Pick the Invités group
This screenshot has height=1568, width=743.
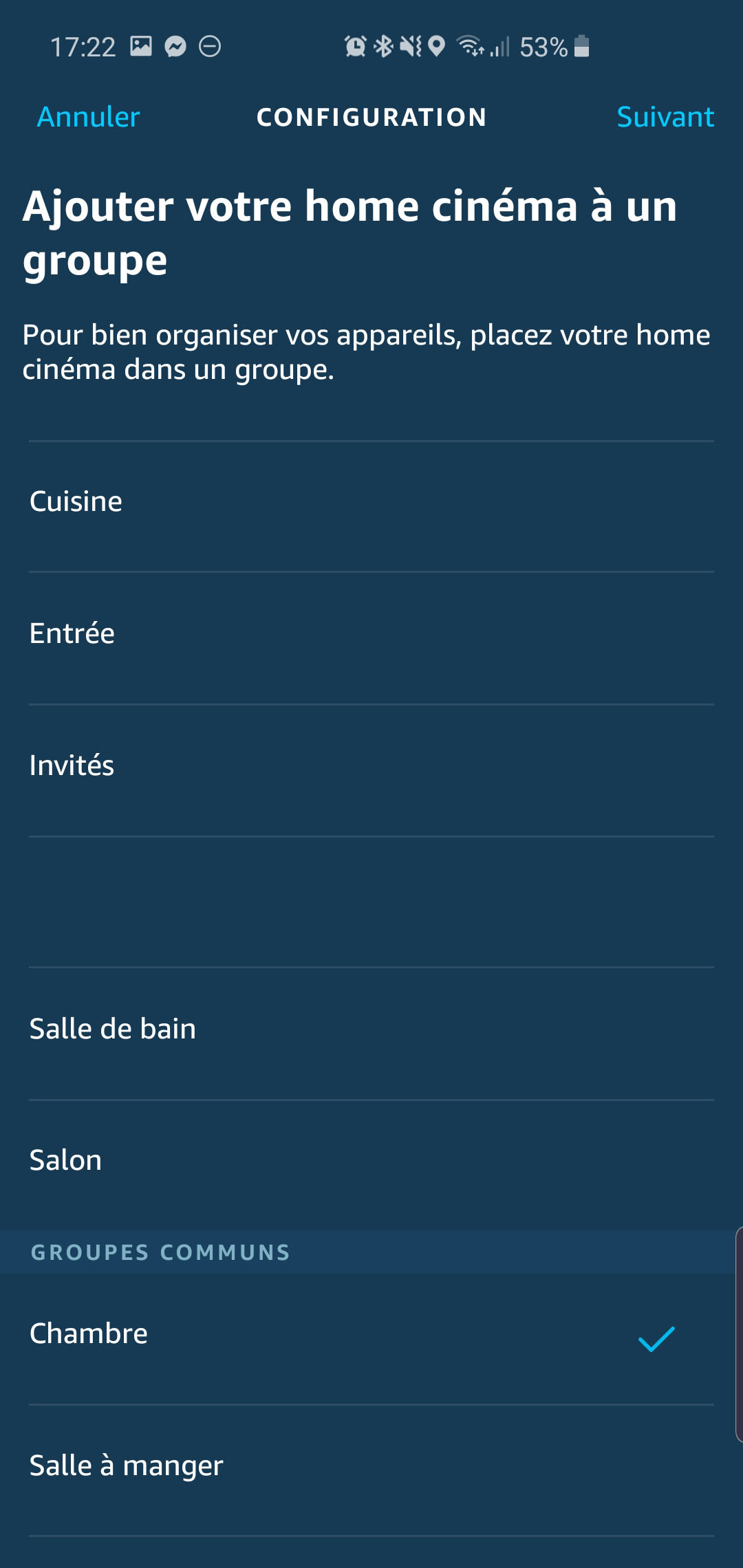click(371, 770)
